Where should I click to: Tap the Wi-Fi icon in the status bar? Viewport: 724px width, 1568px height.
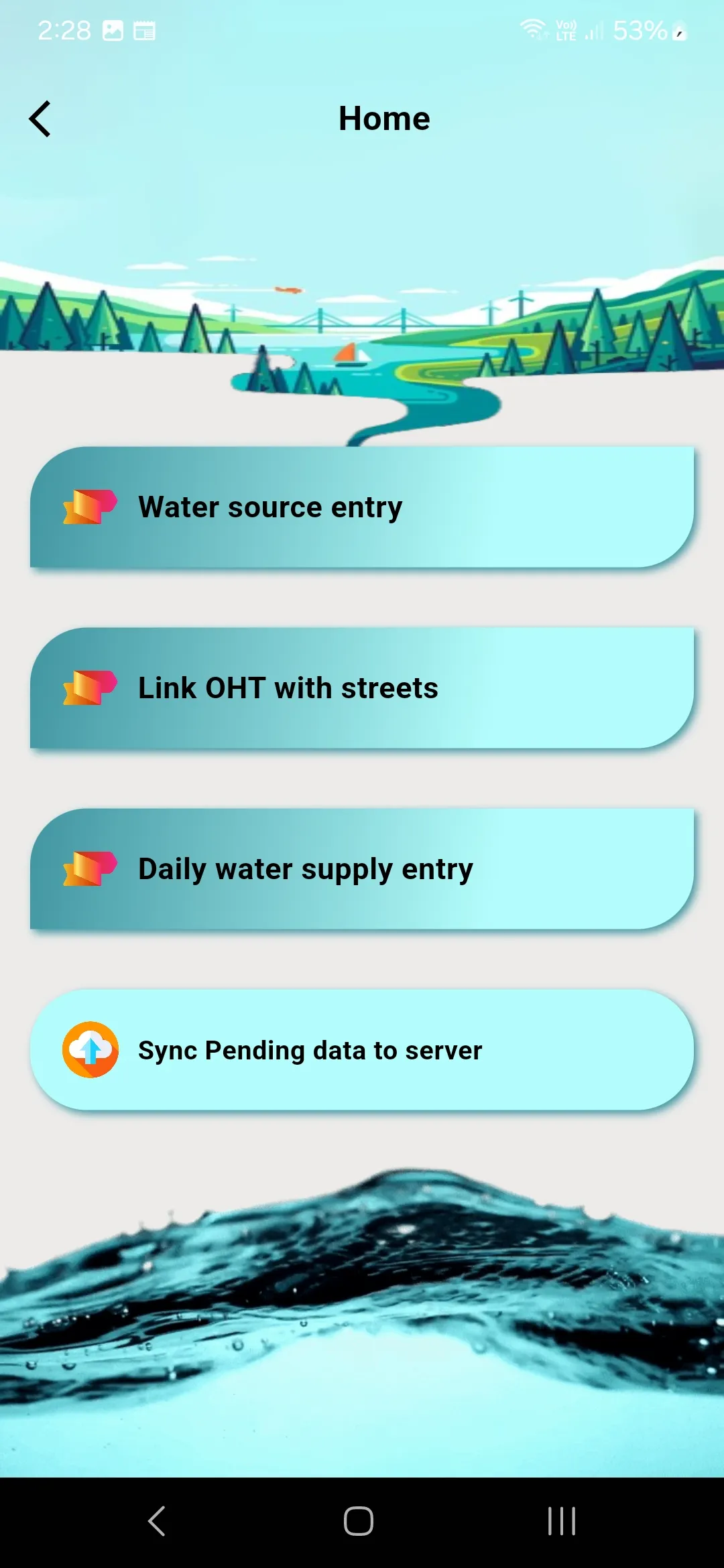(533, 28)
